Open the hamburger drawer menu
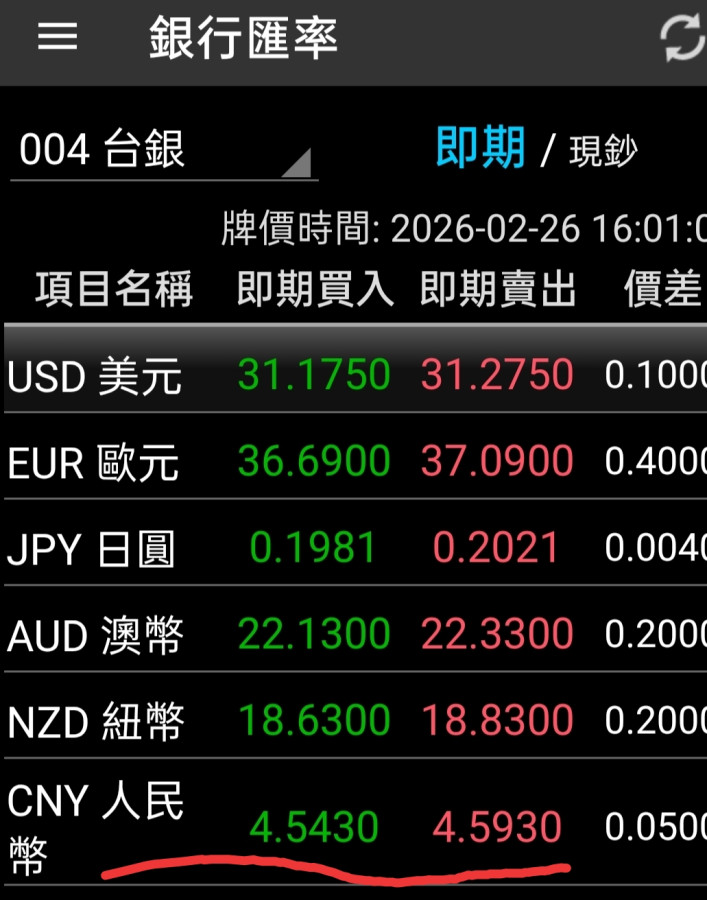The height and width of the screenshot is (900, 707). pyautogui.click(x=58, y=37)
